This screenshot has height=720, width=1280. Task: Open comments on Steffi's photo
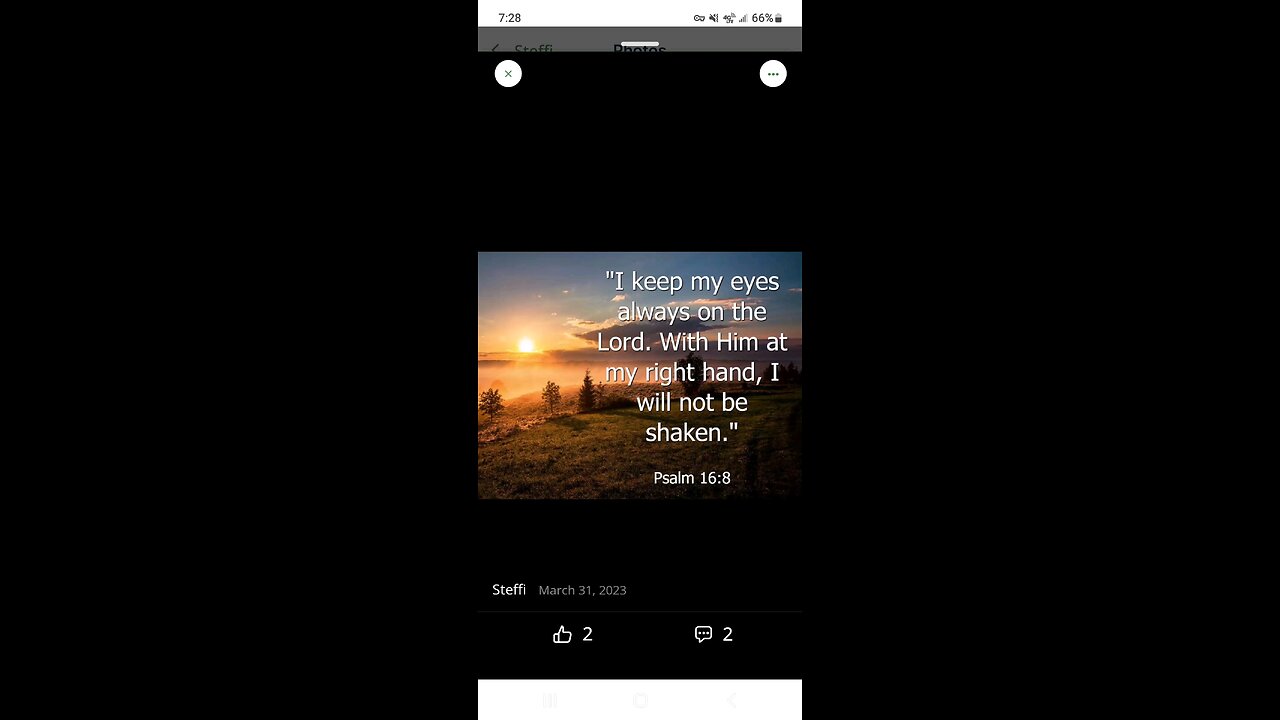point(704,634)
